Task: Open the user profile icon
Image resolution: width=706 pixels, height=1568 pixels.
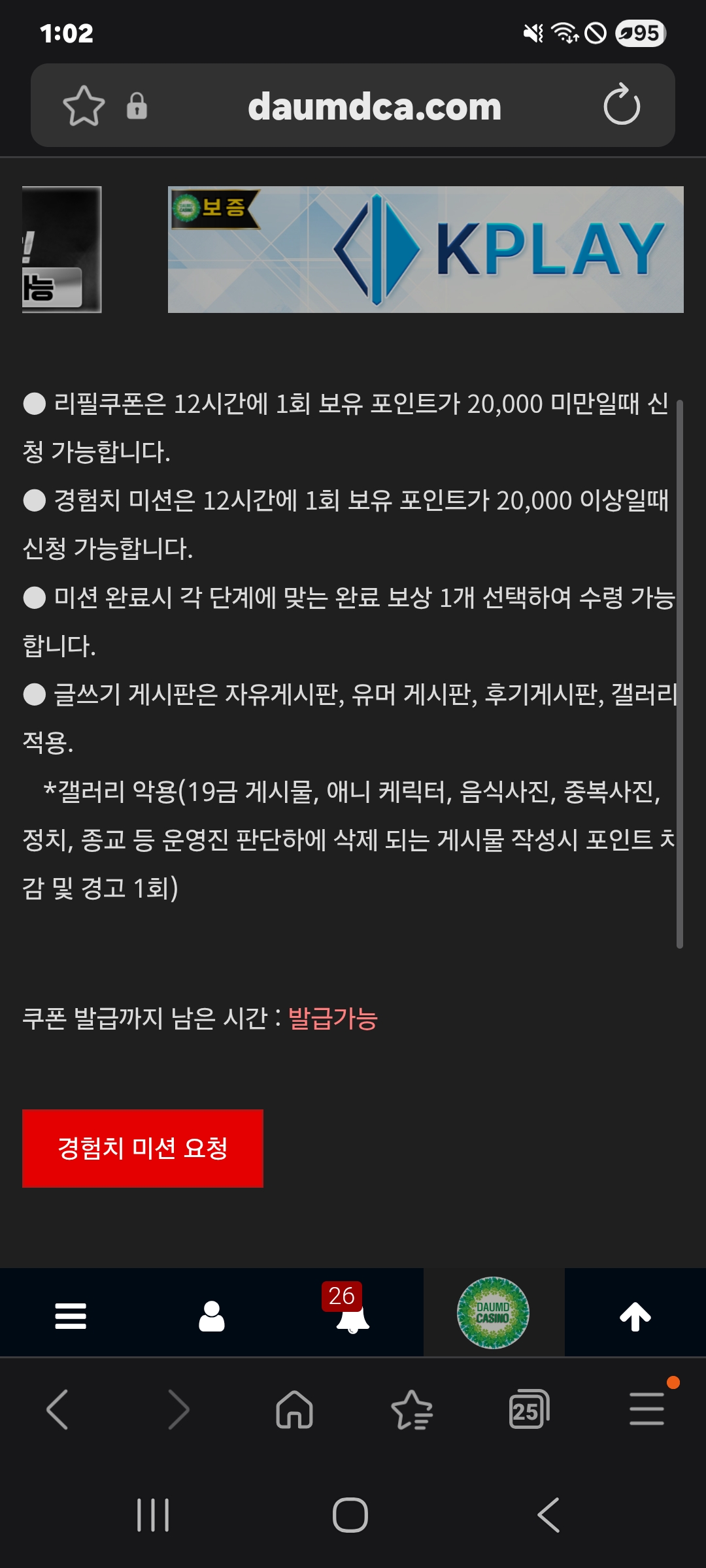Action: (x=212, y=1315)
